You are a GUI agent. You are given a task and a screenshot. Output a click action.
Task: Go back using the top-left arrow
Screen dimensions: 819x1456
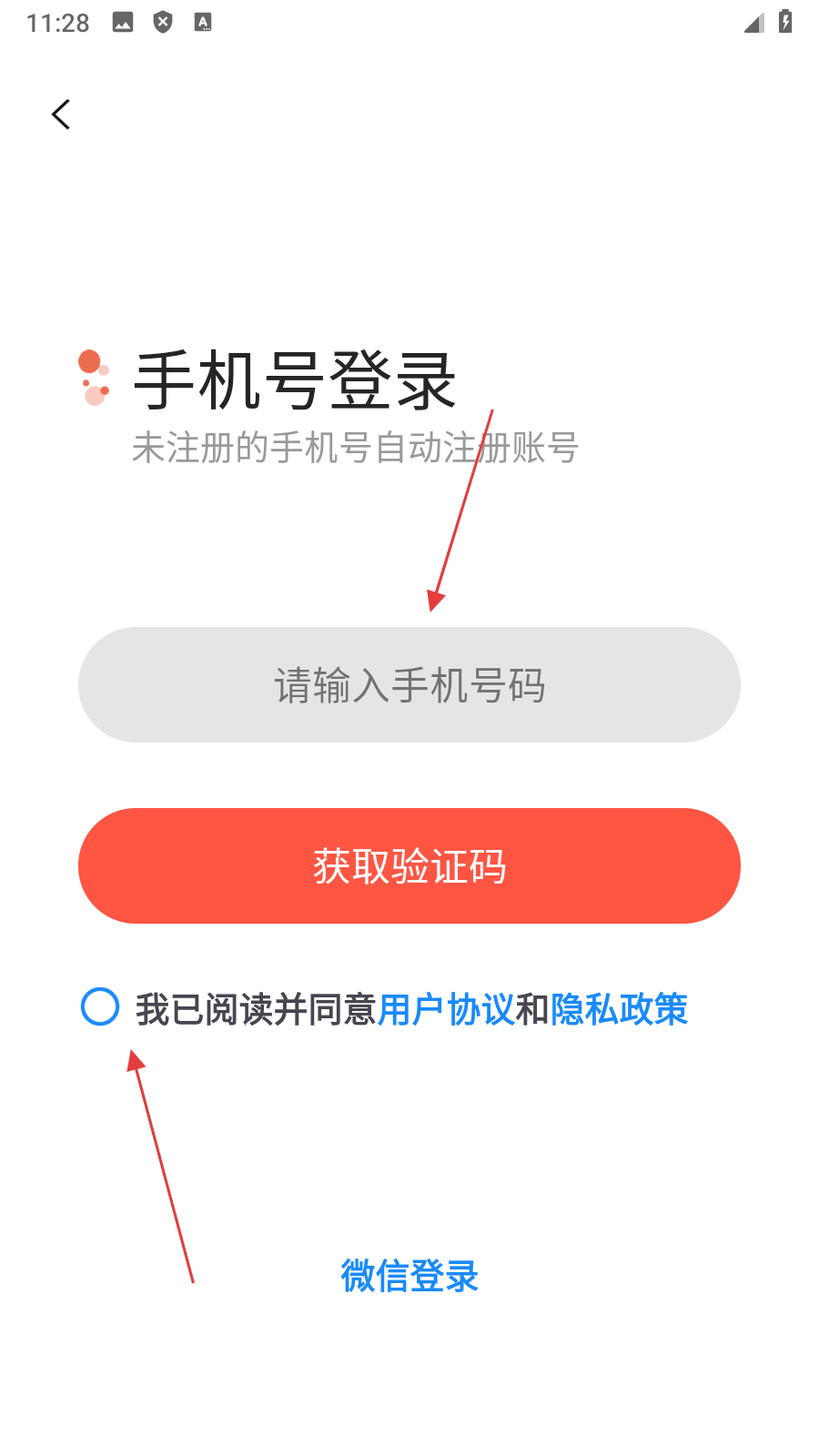tap(61, 115)
